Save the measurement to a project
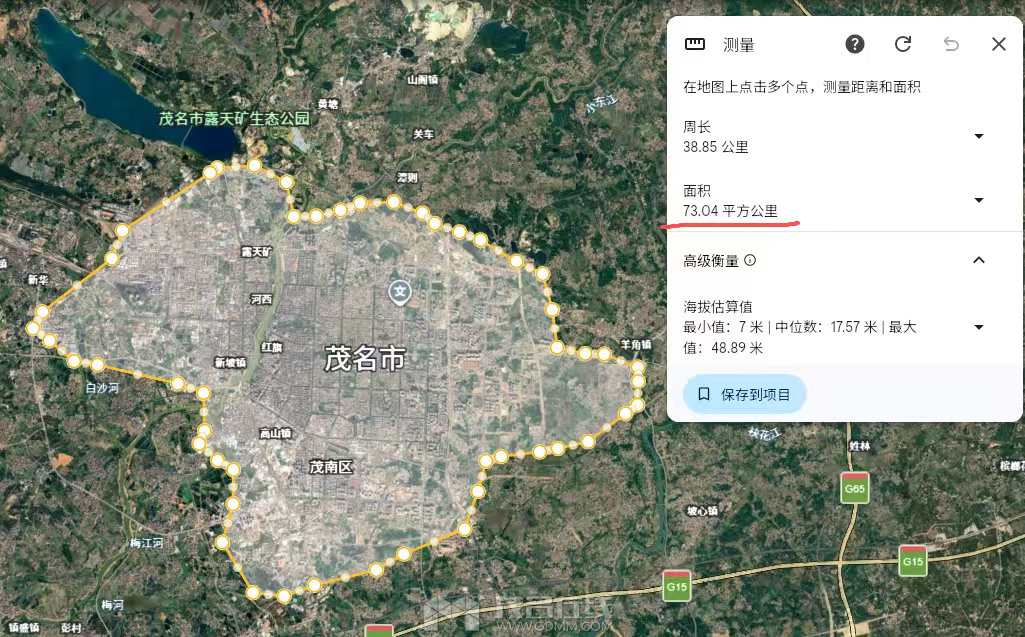The image size is (1025, 637). tap(745, 395)
